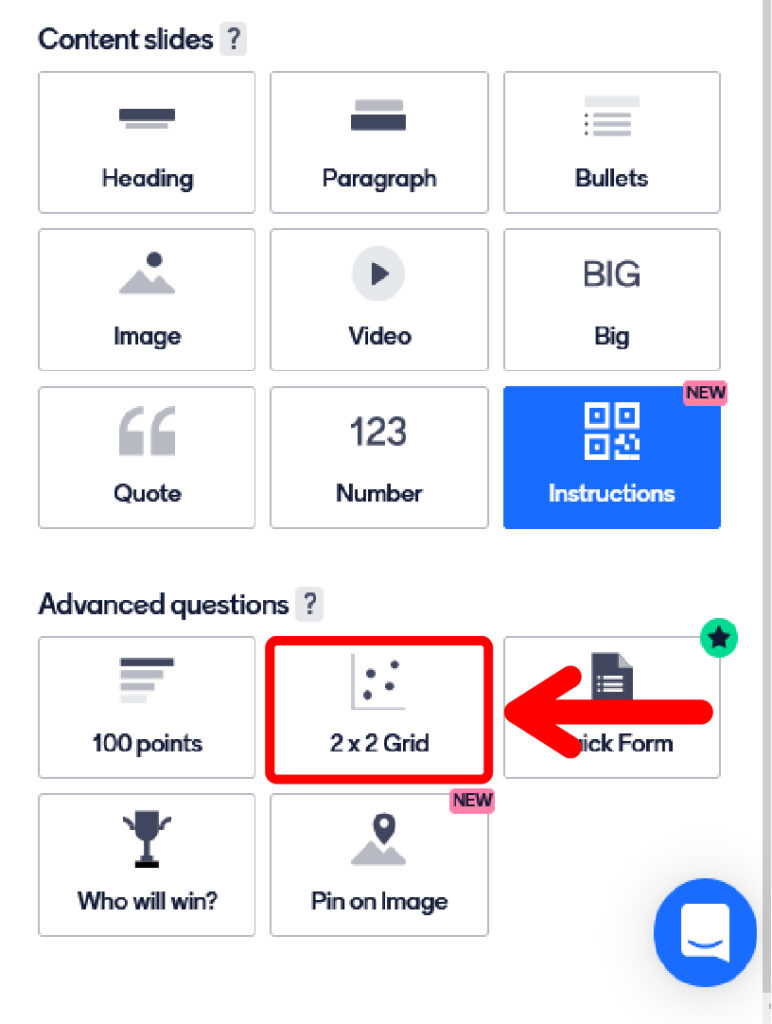Open help for Content slides
772x1024 pixels.
click(233, 40)
